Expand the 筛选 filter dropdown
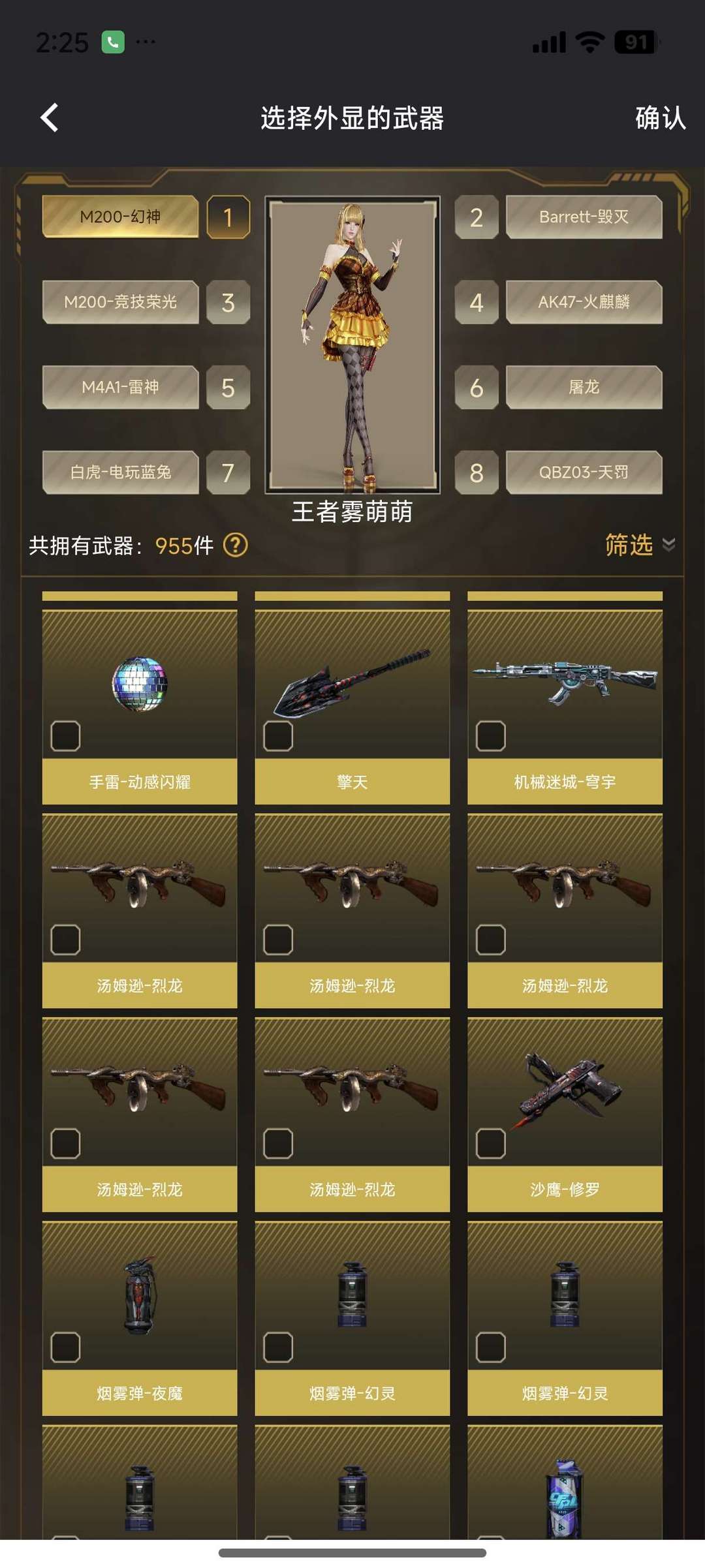 tap(640, 545)
